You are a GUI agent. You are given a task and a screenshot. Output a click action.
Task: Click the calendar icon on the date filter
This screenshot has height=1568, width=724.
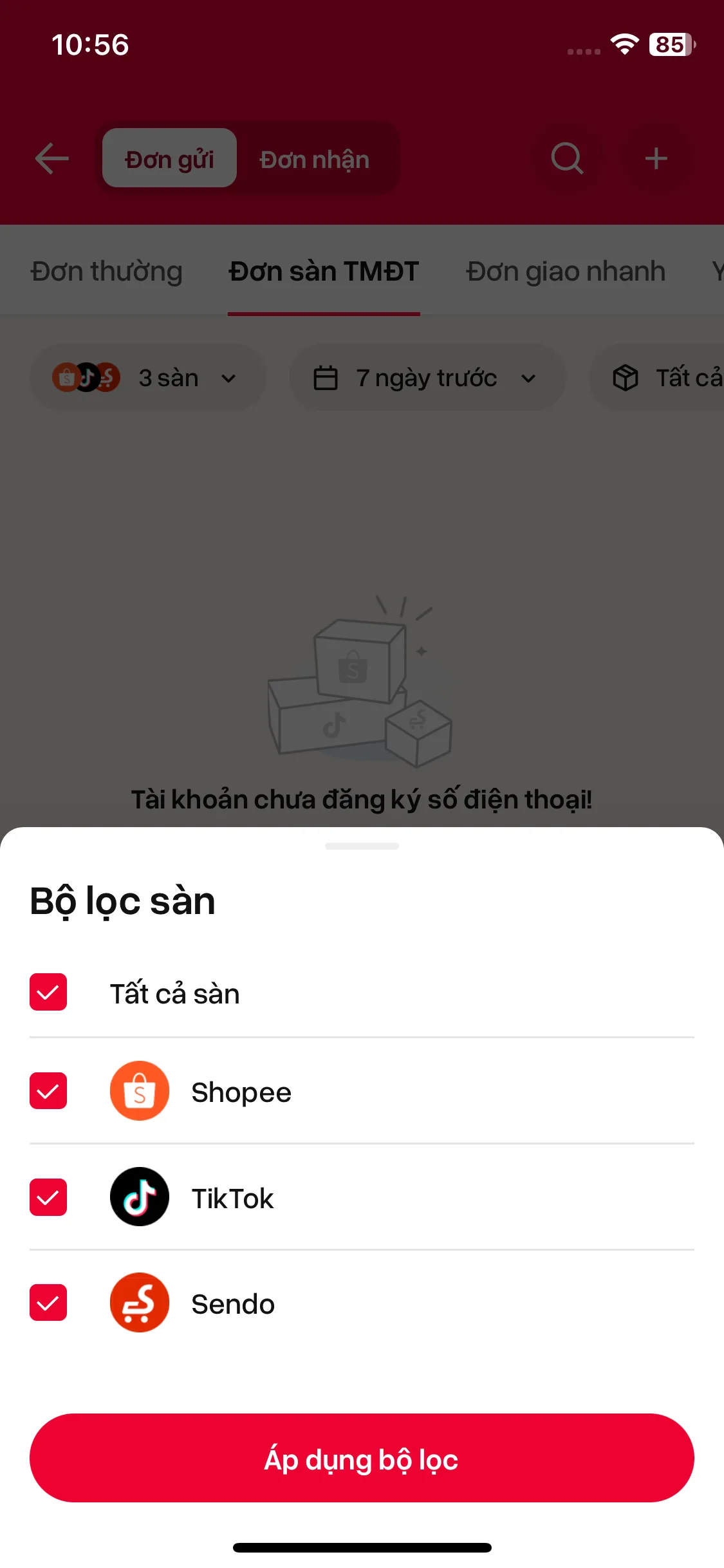click(327, 377)
